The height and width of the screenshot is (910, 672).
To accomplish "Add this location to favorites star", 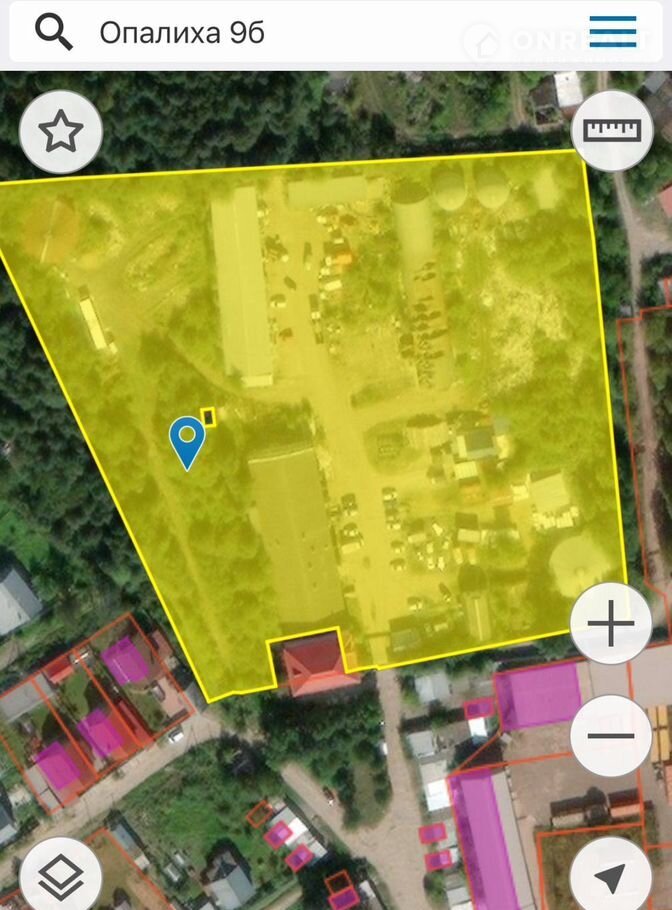I will pos(60,131).
